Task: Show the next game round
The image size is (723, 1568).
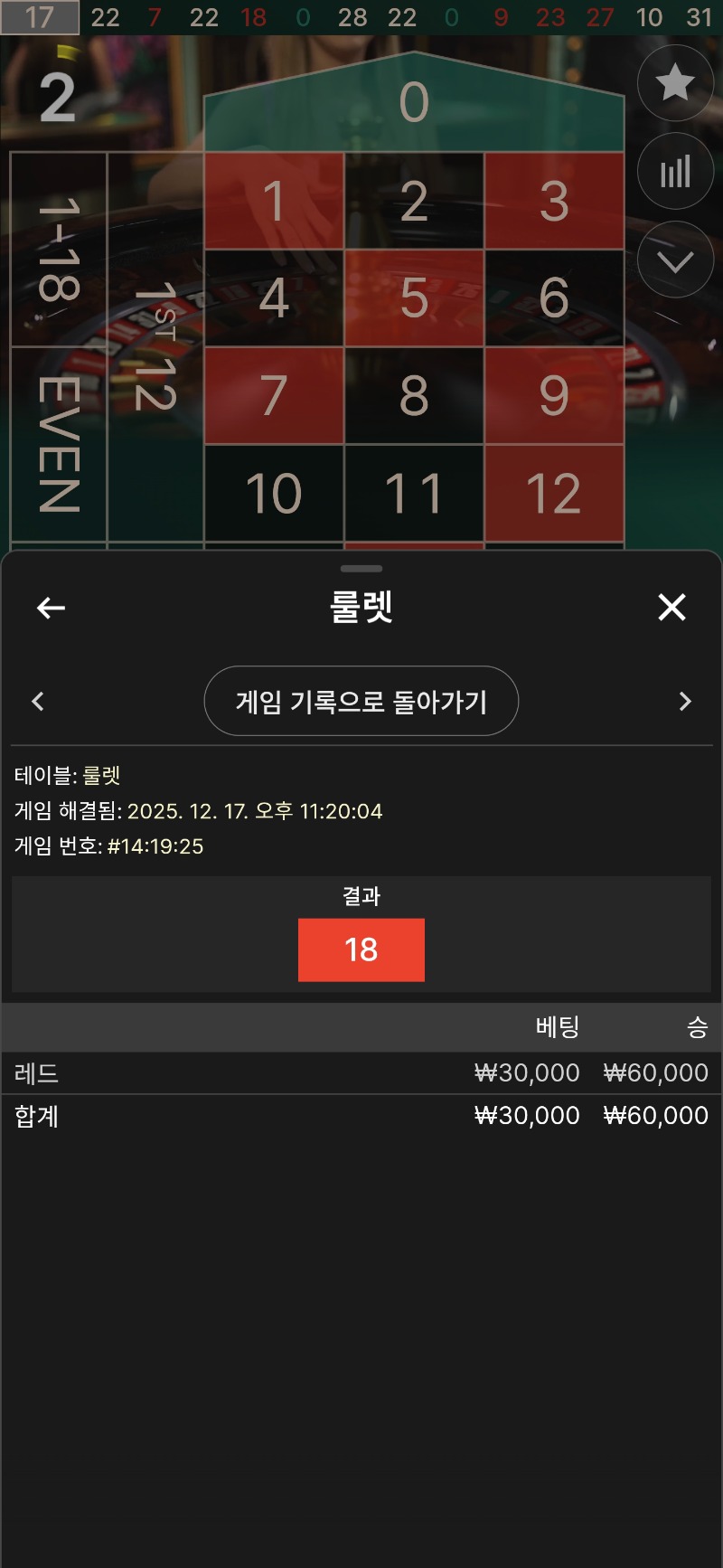Action: [x=684, y=702]
